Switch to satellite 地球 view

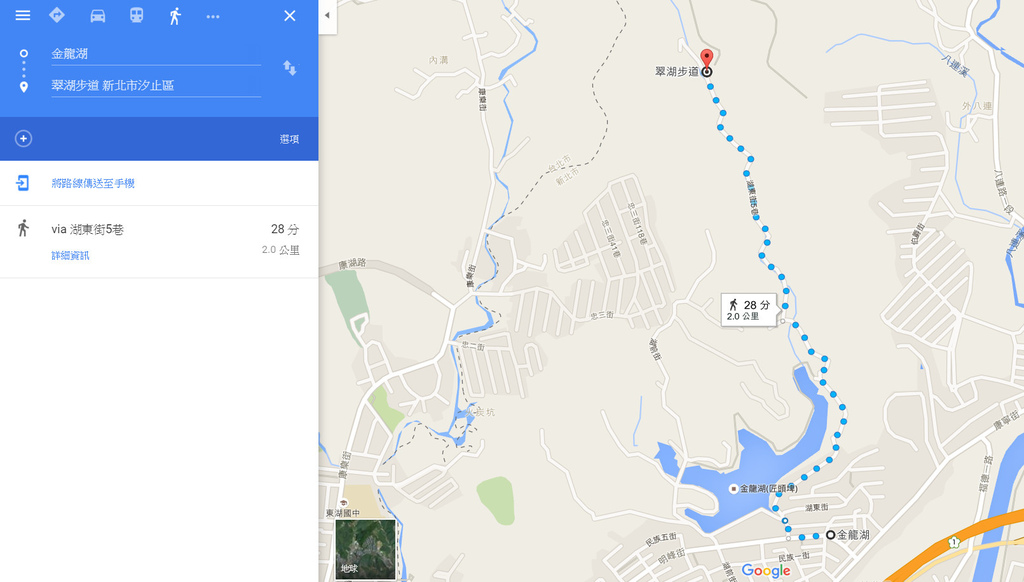click(365, 548)
